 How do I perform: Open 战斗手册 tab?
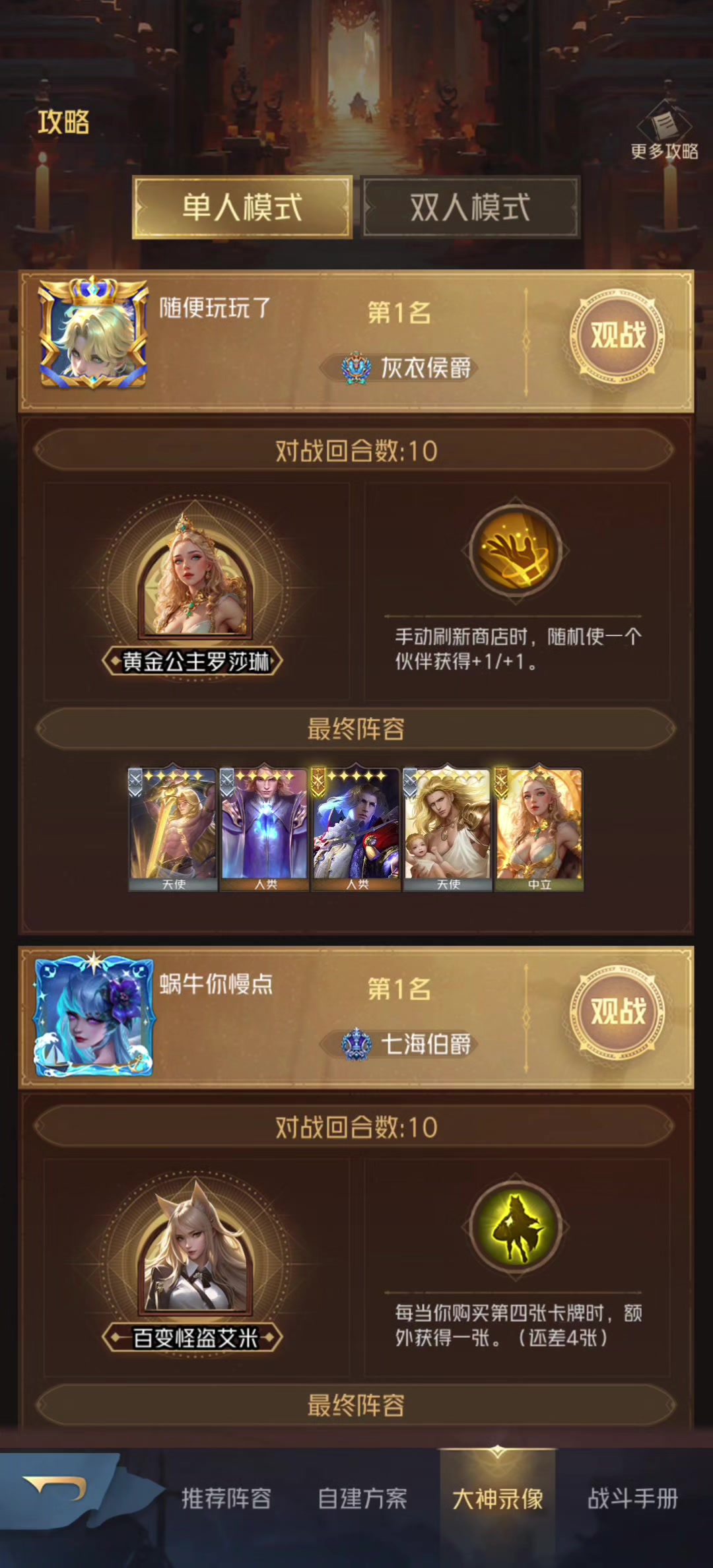pos(632,1499)
